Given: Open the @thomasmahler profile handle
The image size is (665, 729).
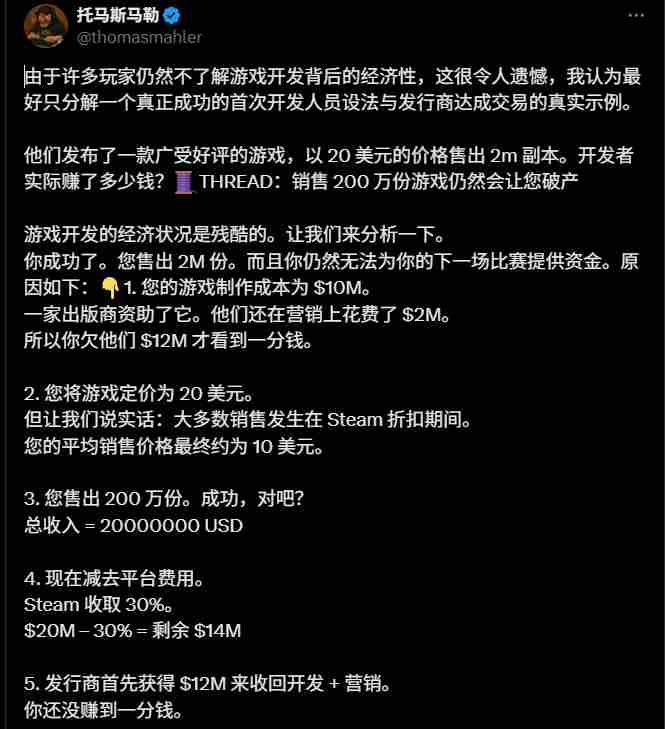Looking at the screenshot, I should [139, 37].
